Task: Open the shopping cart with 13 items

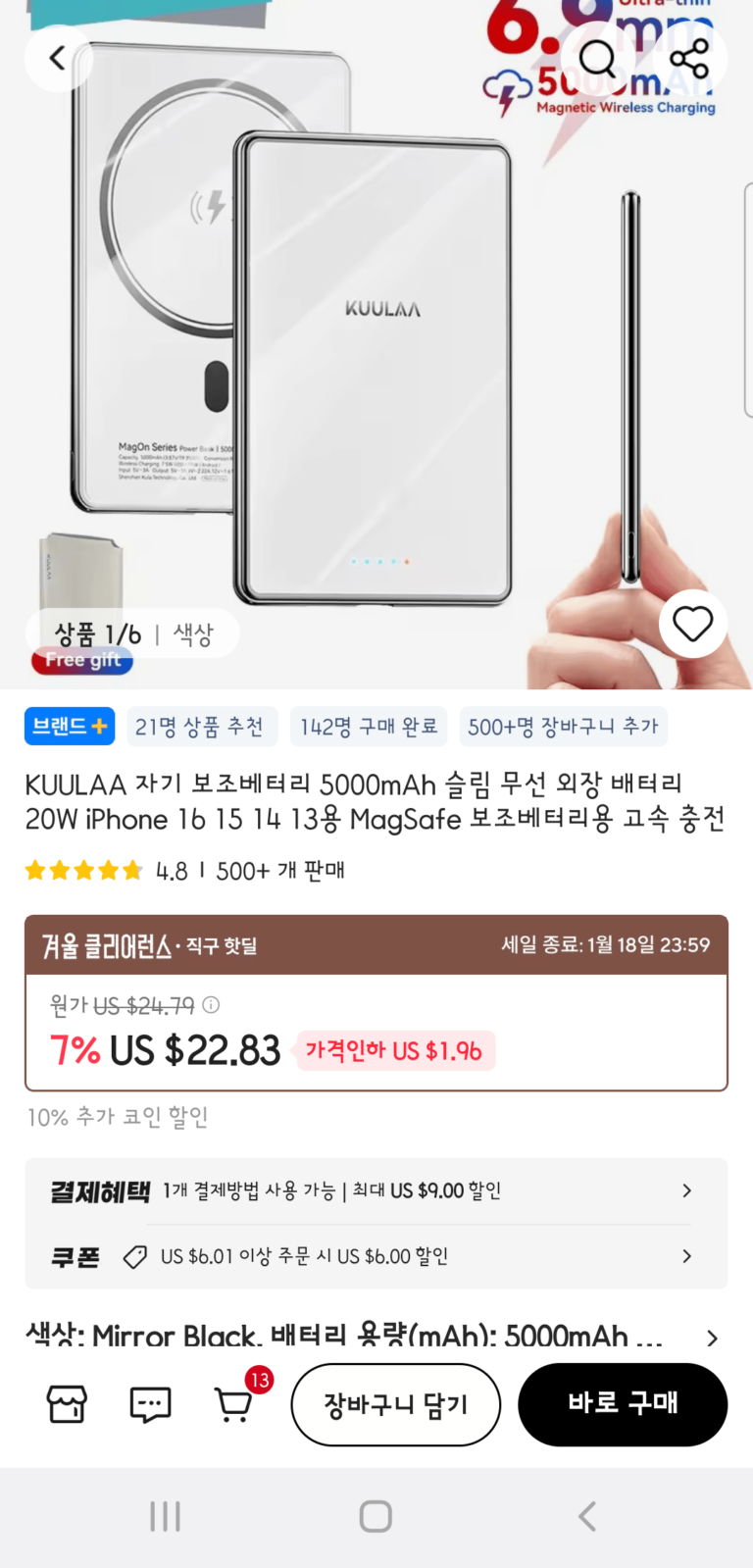Action: tap(233, 1404)
